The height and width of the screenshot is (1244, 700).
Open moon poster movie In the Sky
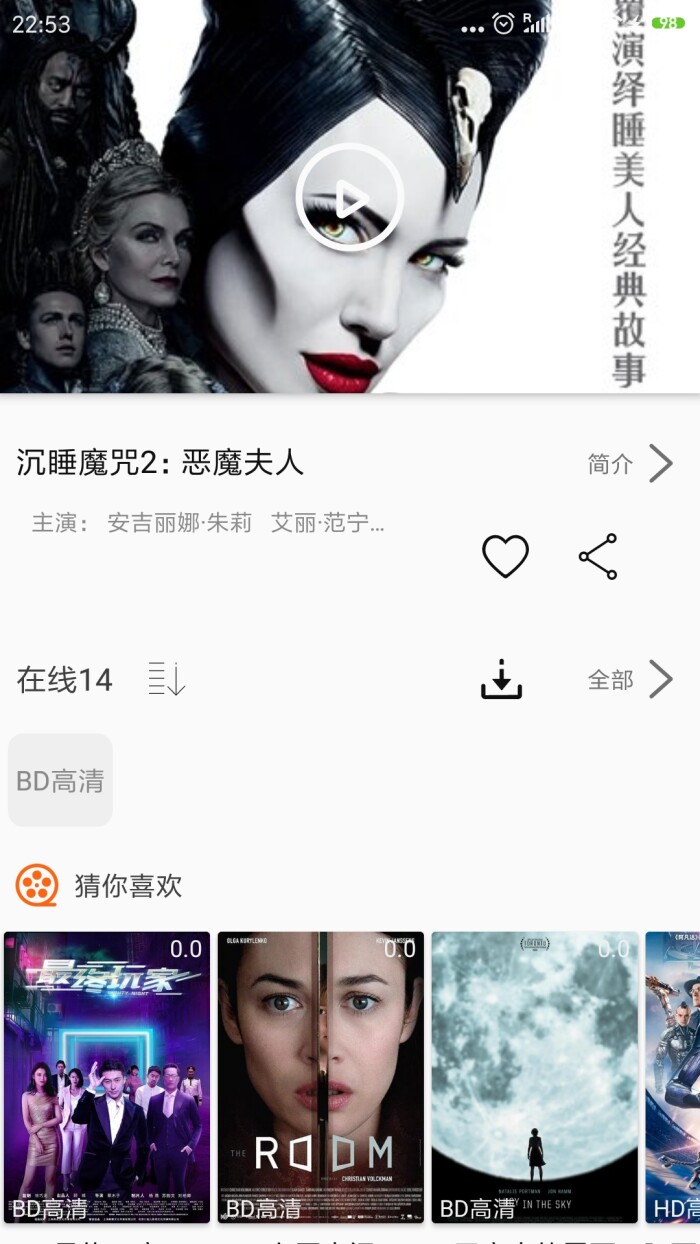pos(535,1077)
